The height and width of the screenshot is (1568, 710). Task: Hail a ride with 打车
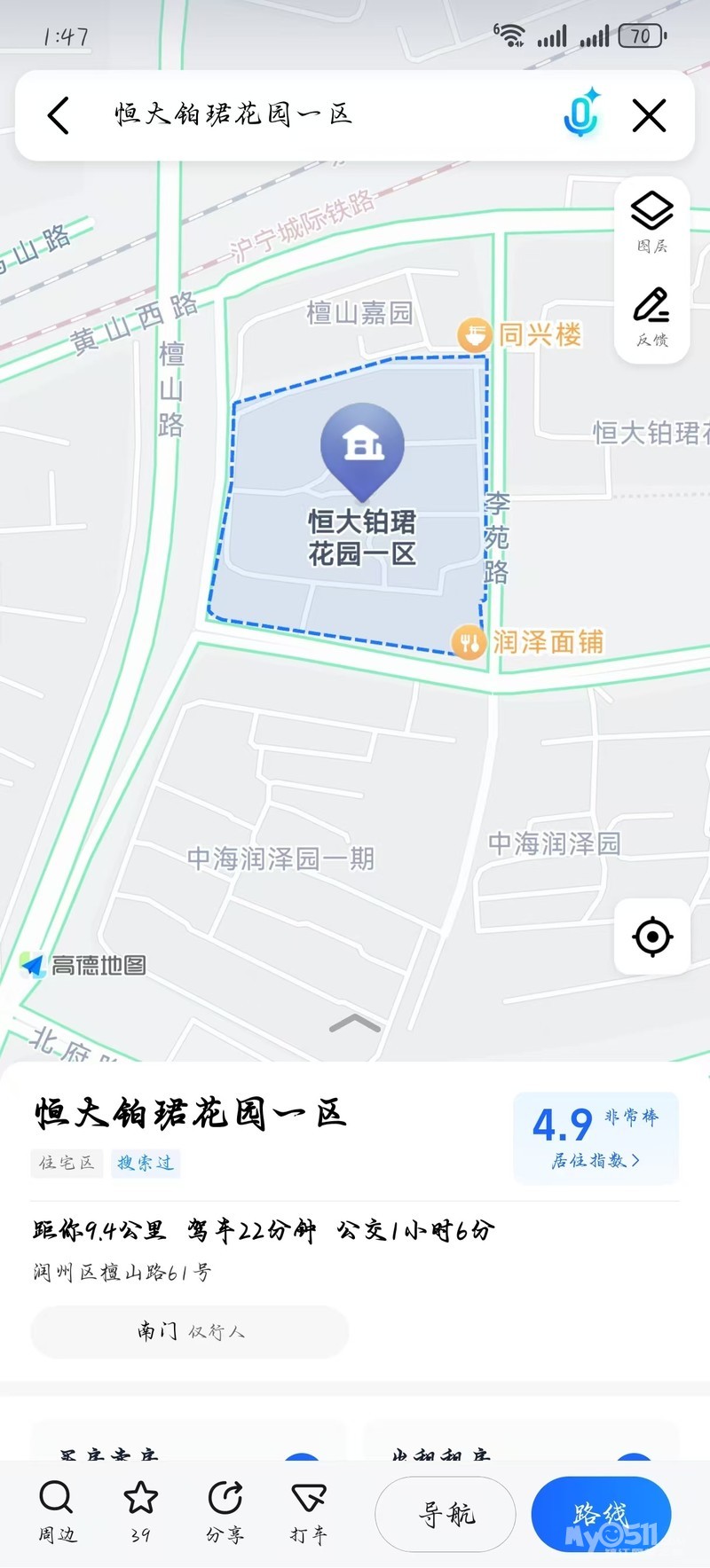pos(308,1509)
